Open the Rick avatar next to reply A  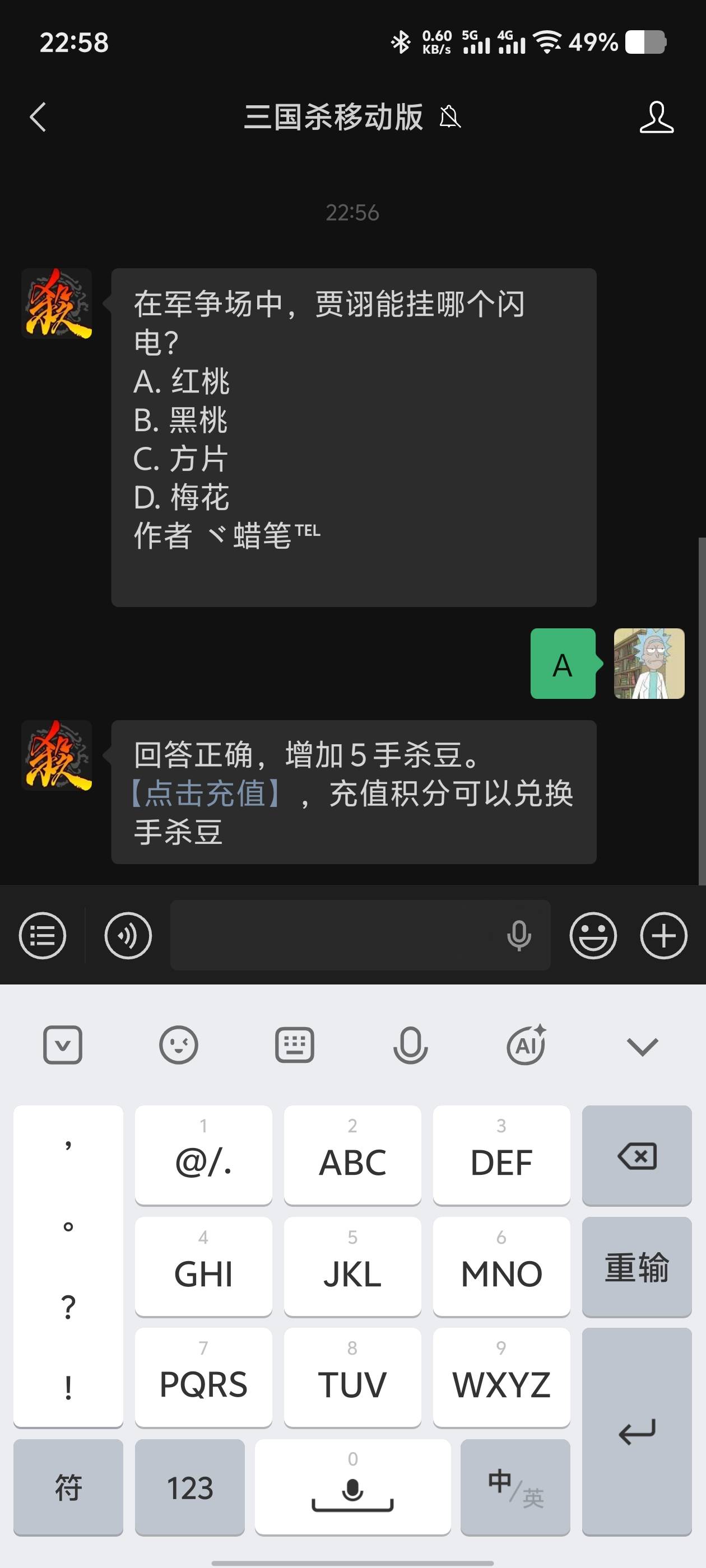tap(649, 664)
